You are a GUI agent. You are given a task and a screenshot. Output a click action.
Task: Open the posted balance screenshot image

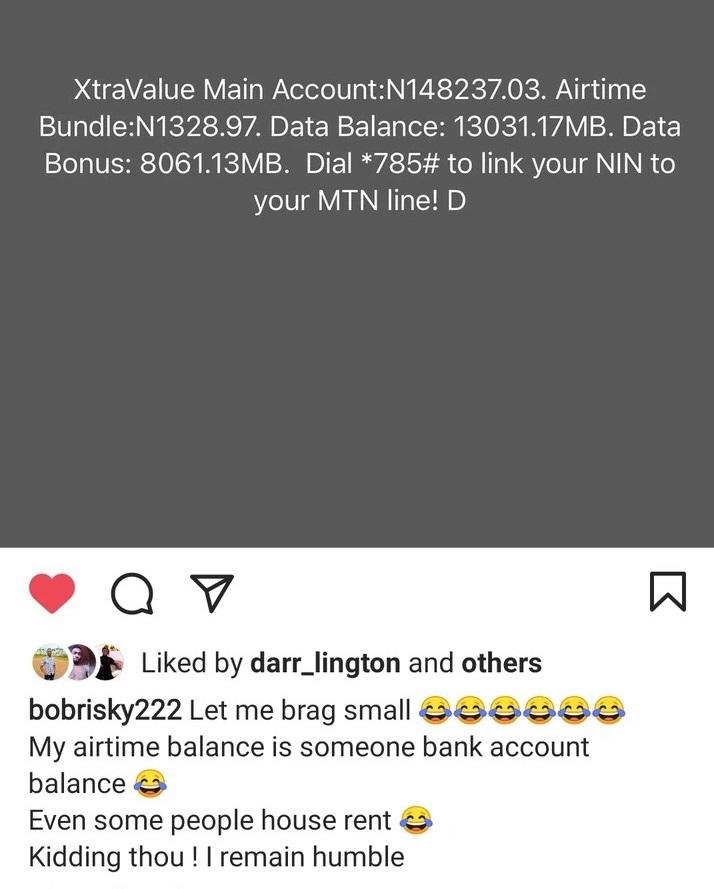tap(357, 274)
